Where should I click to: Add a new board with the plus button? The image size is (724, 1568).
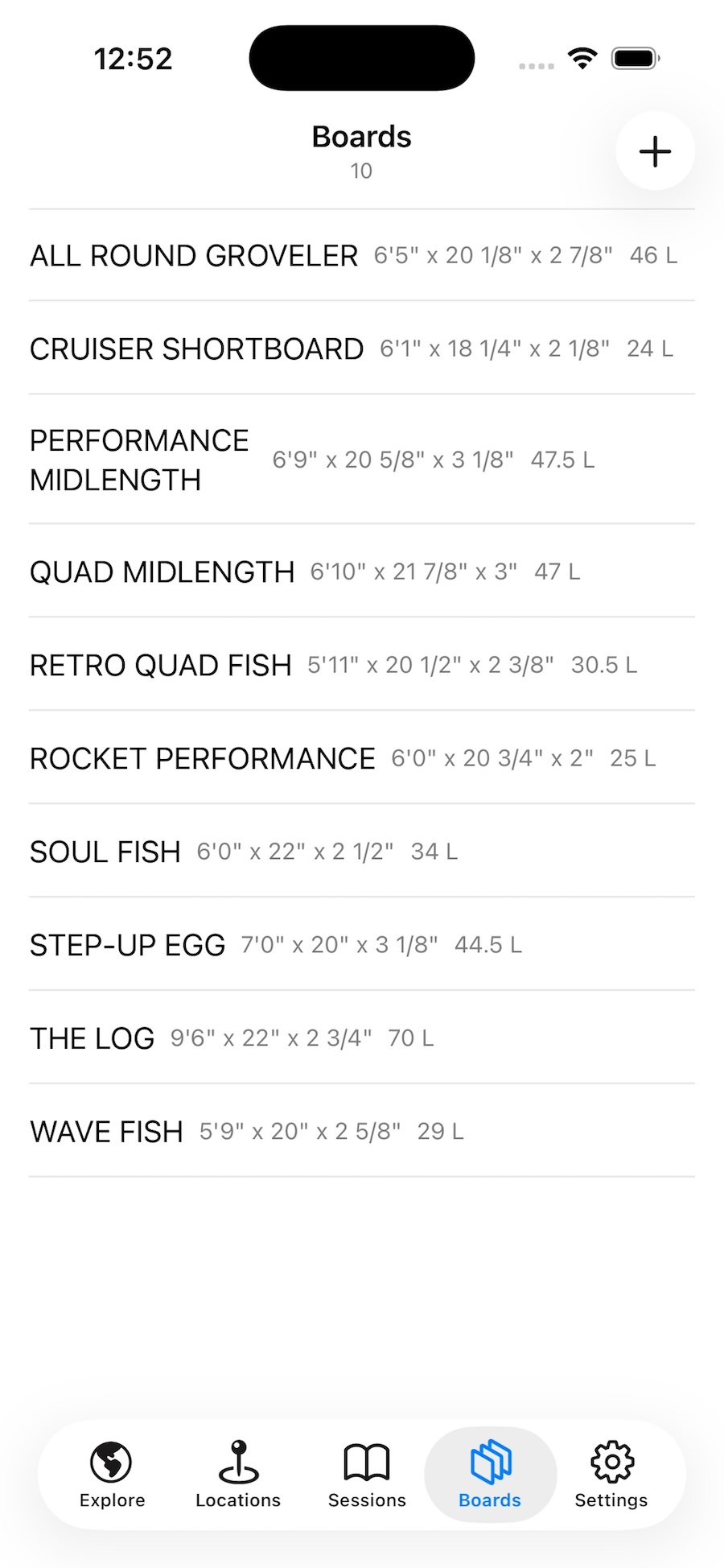pos(655,151)
